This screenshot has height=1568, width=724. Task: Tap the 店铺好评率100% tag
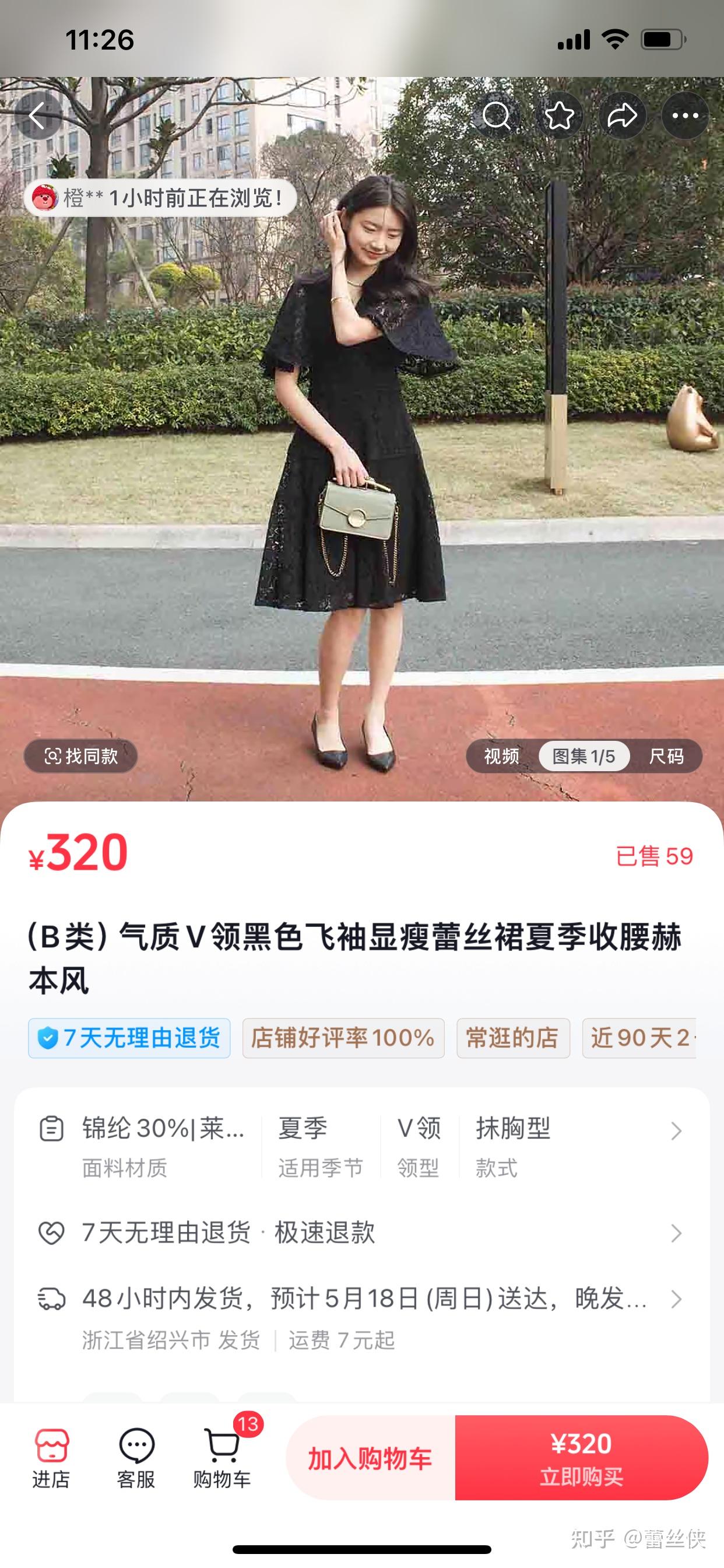tap(343, 1038)
